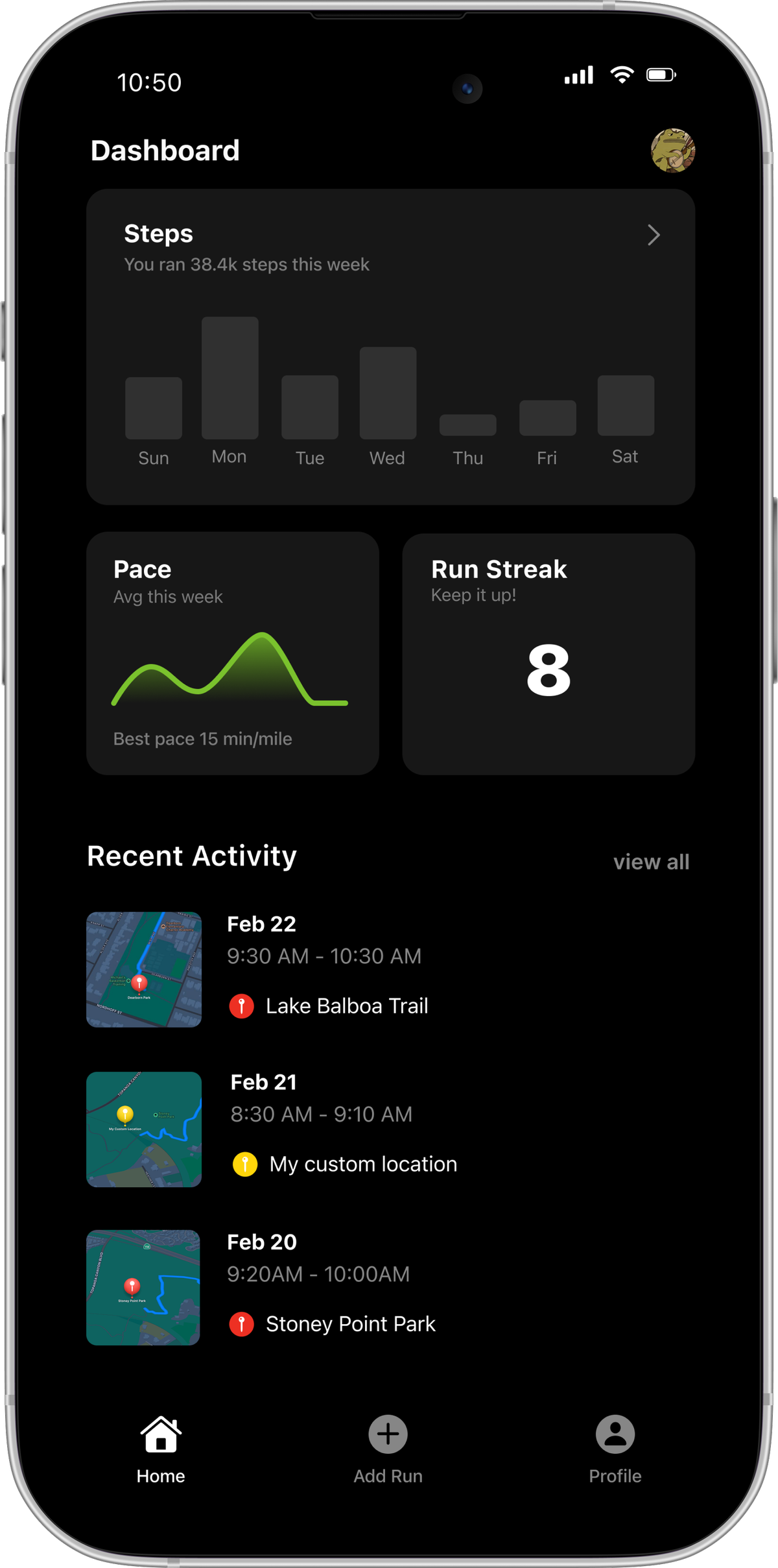
Task: Open Profile using the person icon
Action: pos(615,1435)
